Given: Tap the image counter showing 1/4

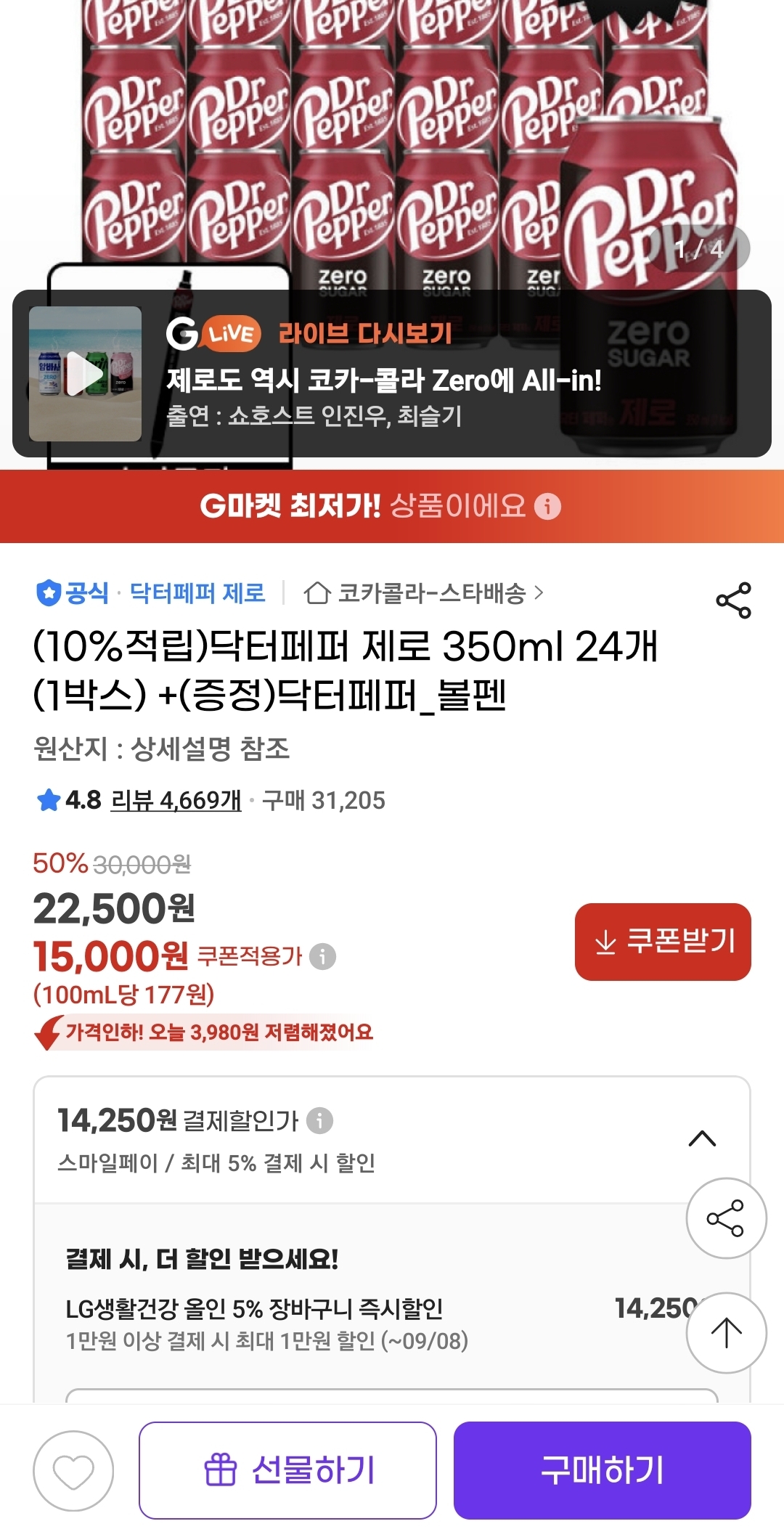Looking at the screenshot, I should (698, 248).
